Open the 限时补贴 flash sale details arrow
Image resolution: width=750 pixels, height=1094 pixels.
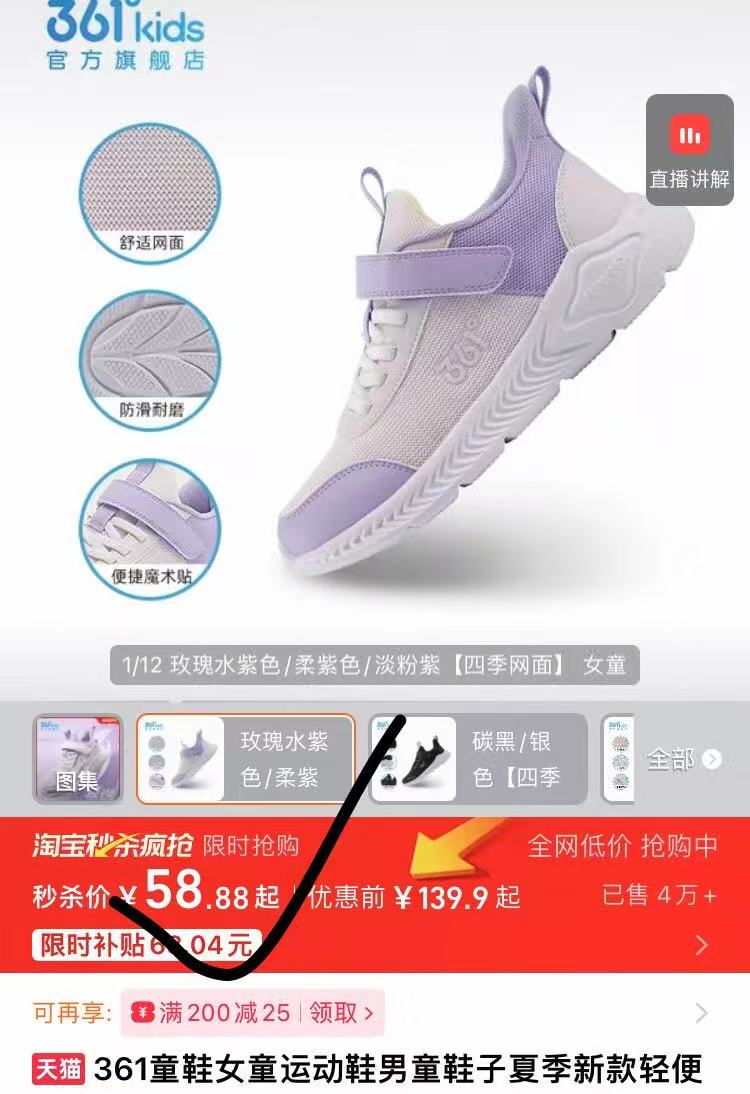[x=701, y=945]
